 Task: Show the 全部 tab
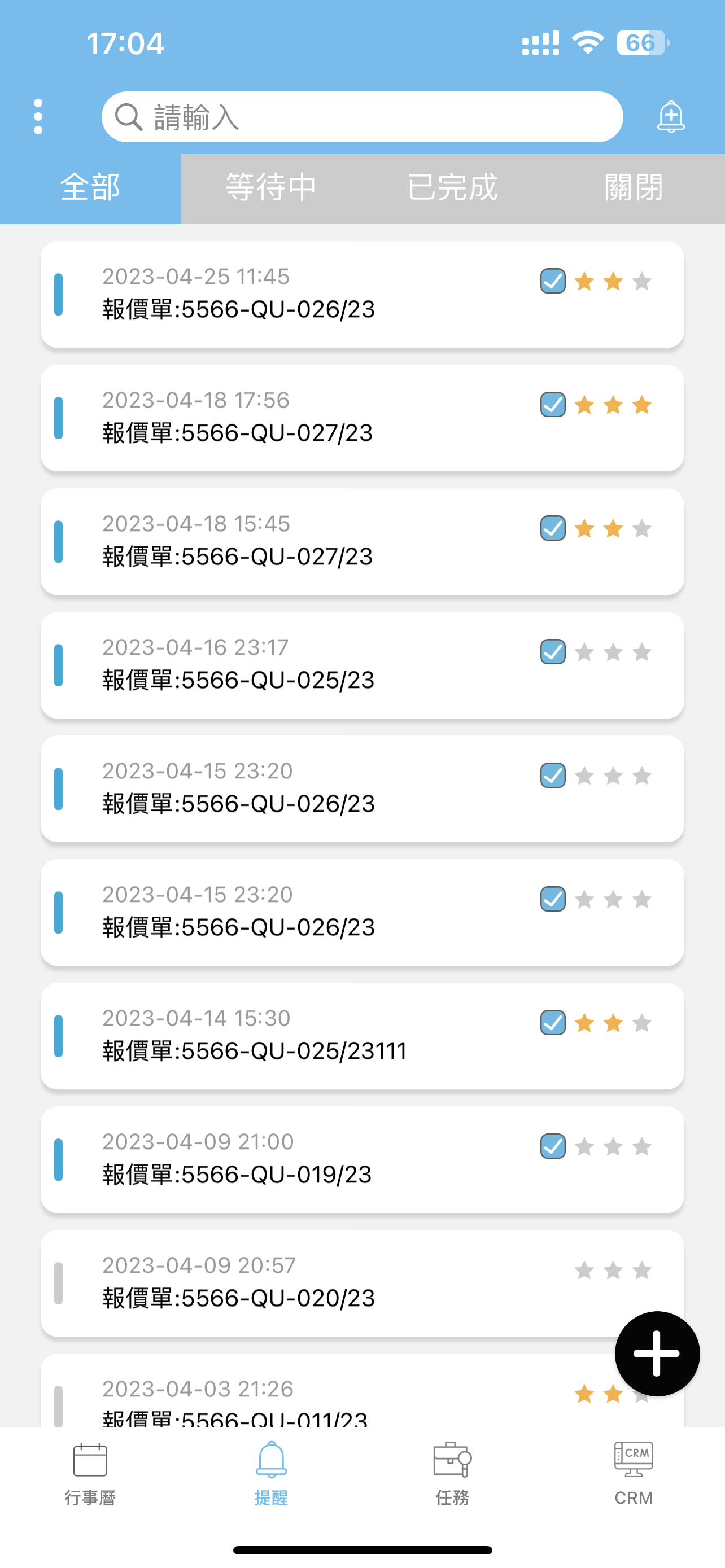[x=91, y=188]
